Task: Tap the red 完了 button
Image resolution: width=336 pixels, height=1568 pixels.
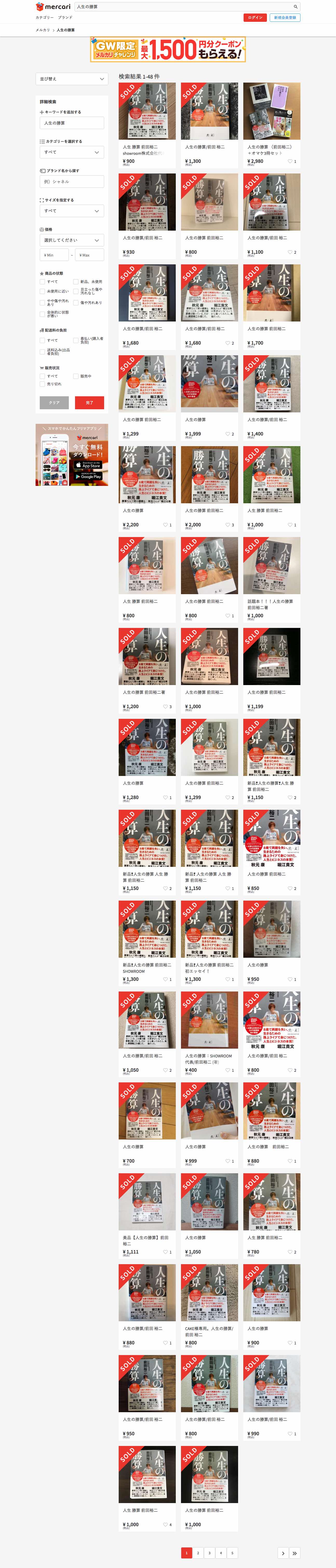Action: (x=90, y=402)
